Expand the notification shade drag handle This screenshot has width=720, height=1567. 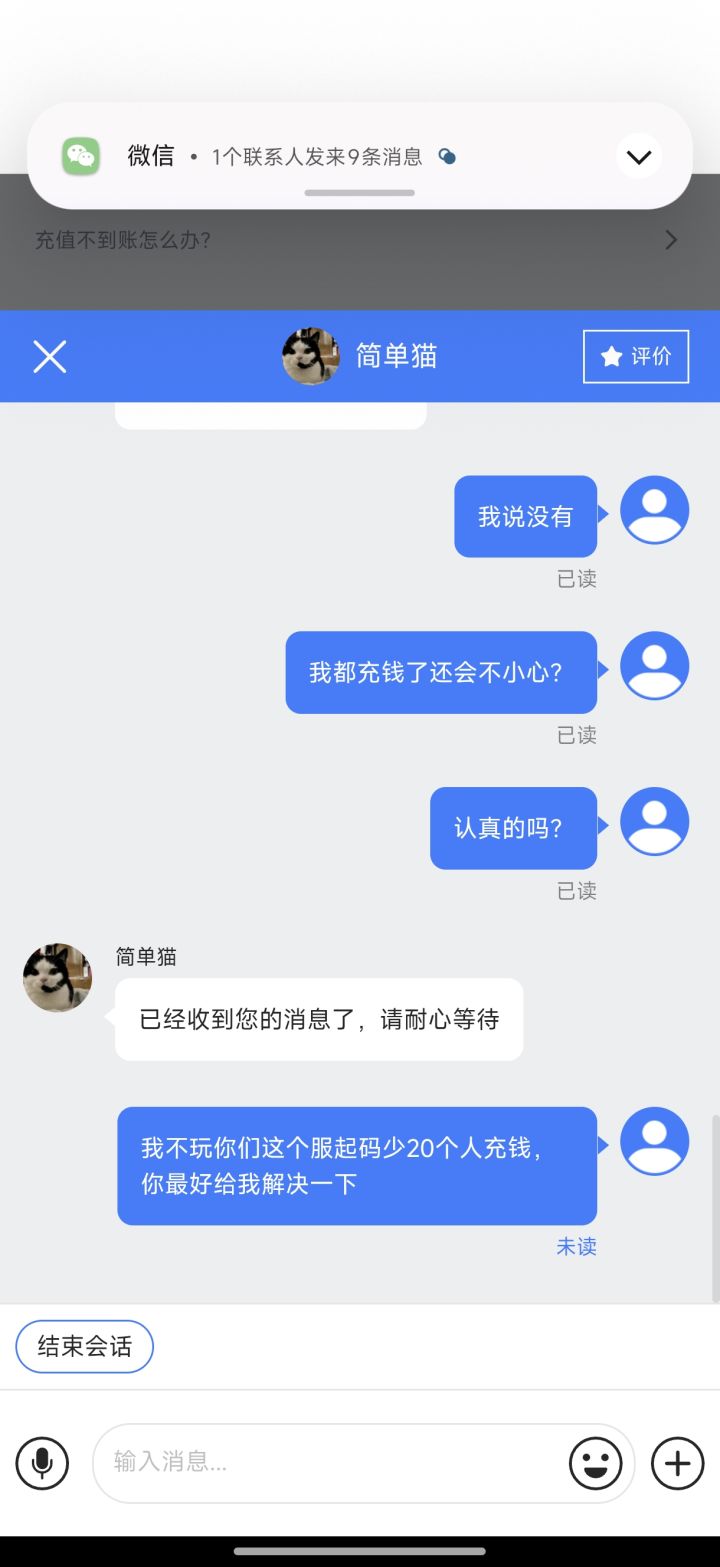358,193
